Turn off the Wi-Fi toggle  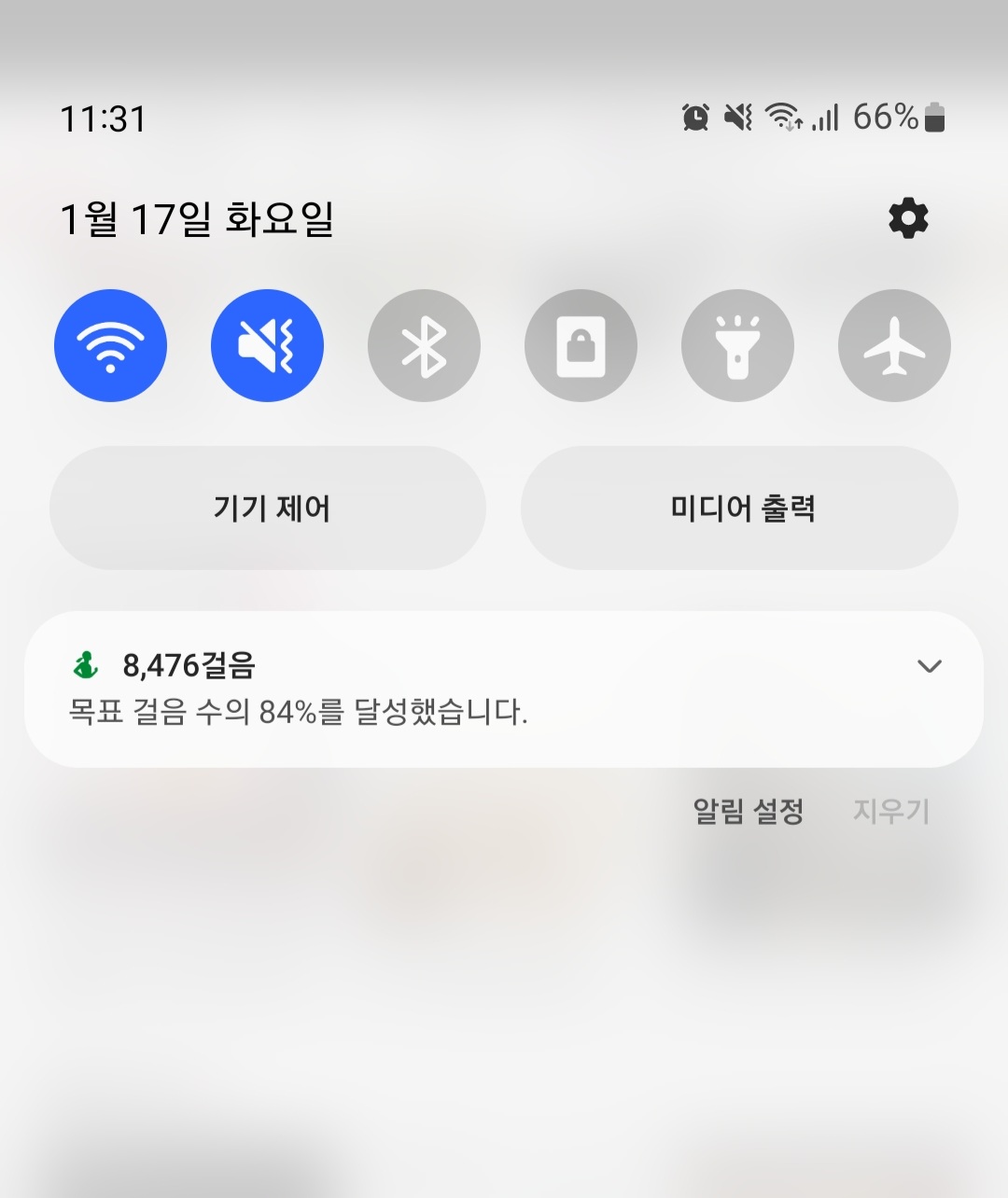tap(111, 346)
